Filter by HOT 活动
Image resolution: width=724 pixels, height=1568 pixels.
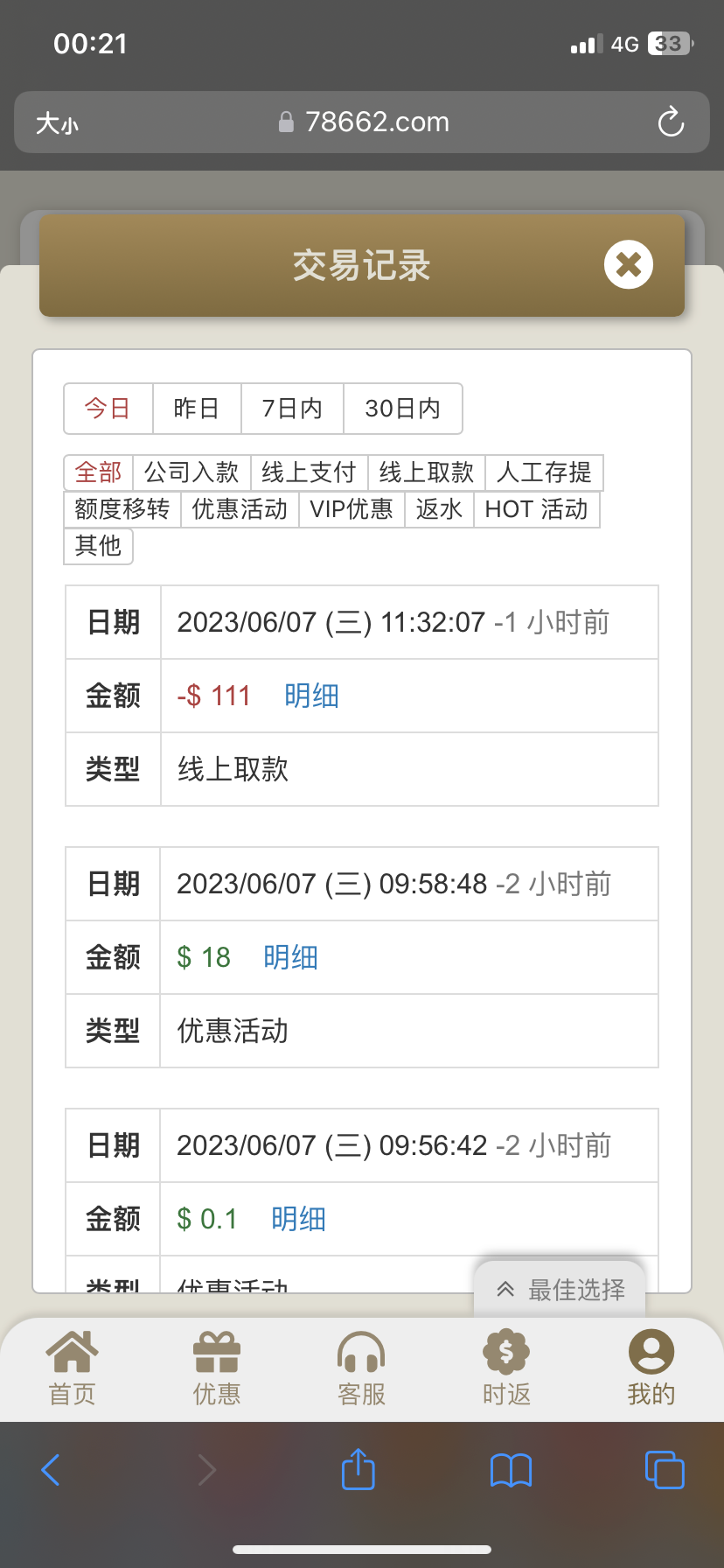[x=536, y=509]
